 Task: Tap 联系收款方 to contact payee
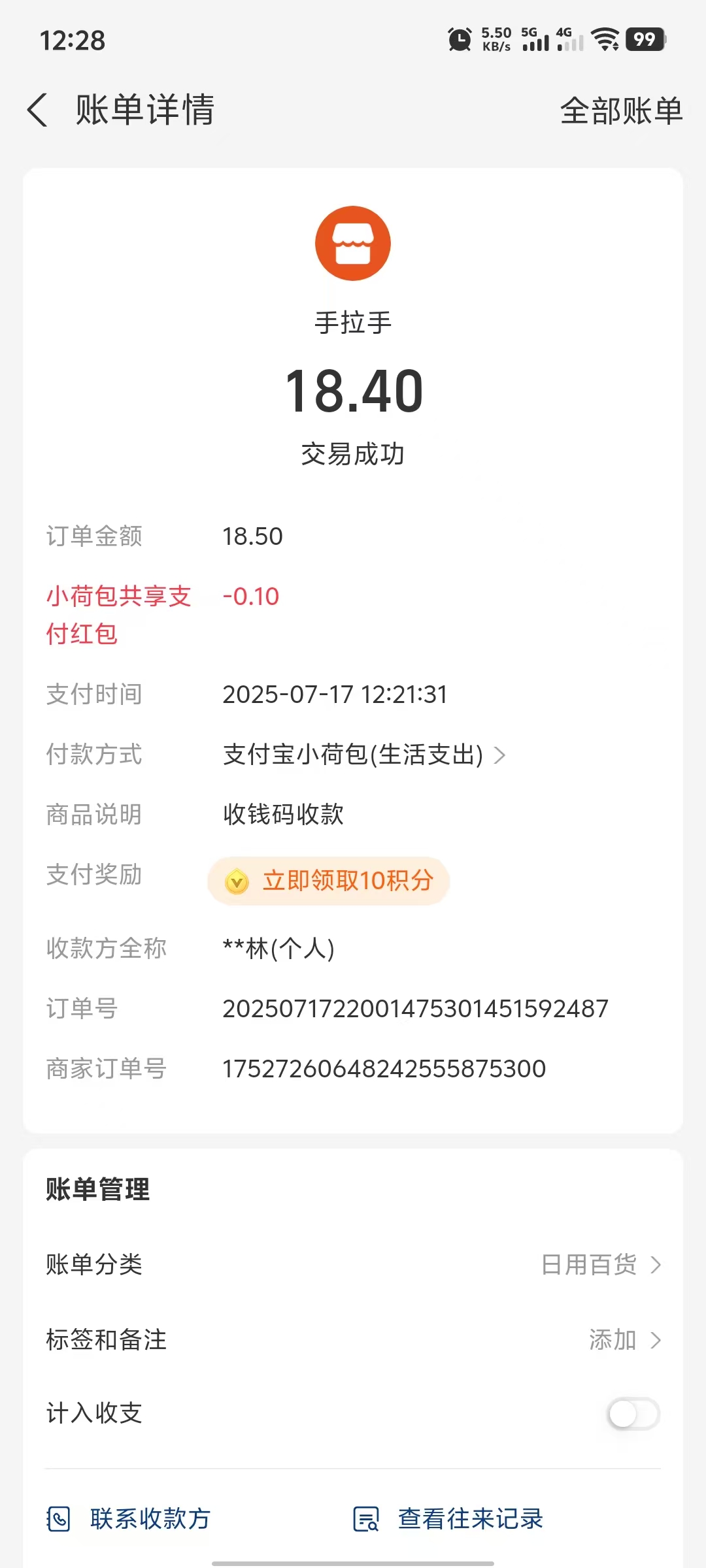[129, 1518]
